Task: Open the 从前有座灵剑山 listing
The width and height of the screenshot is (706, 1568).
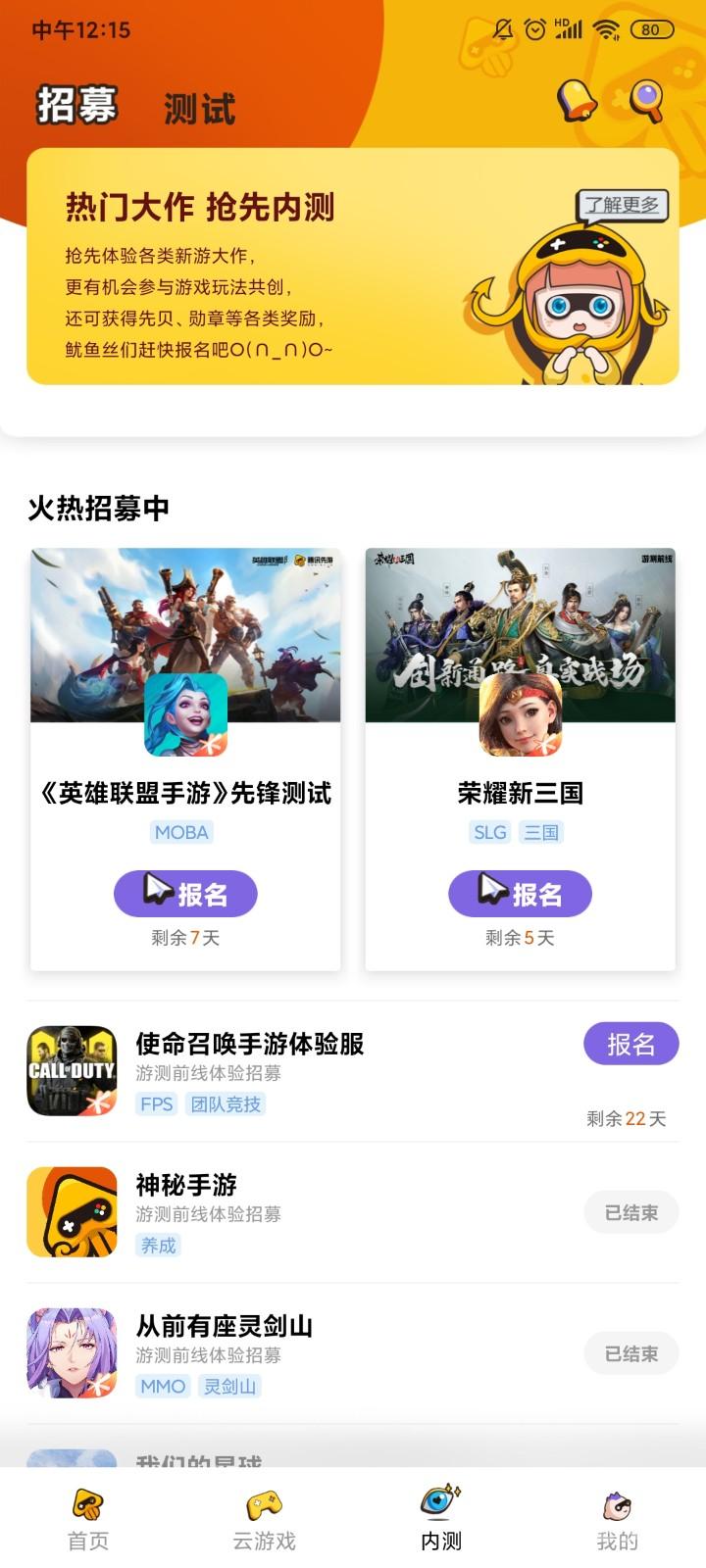Action: click(294, 1353)
